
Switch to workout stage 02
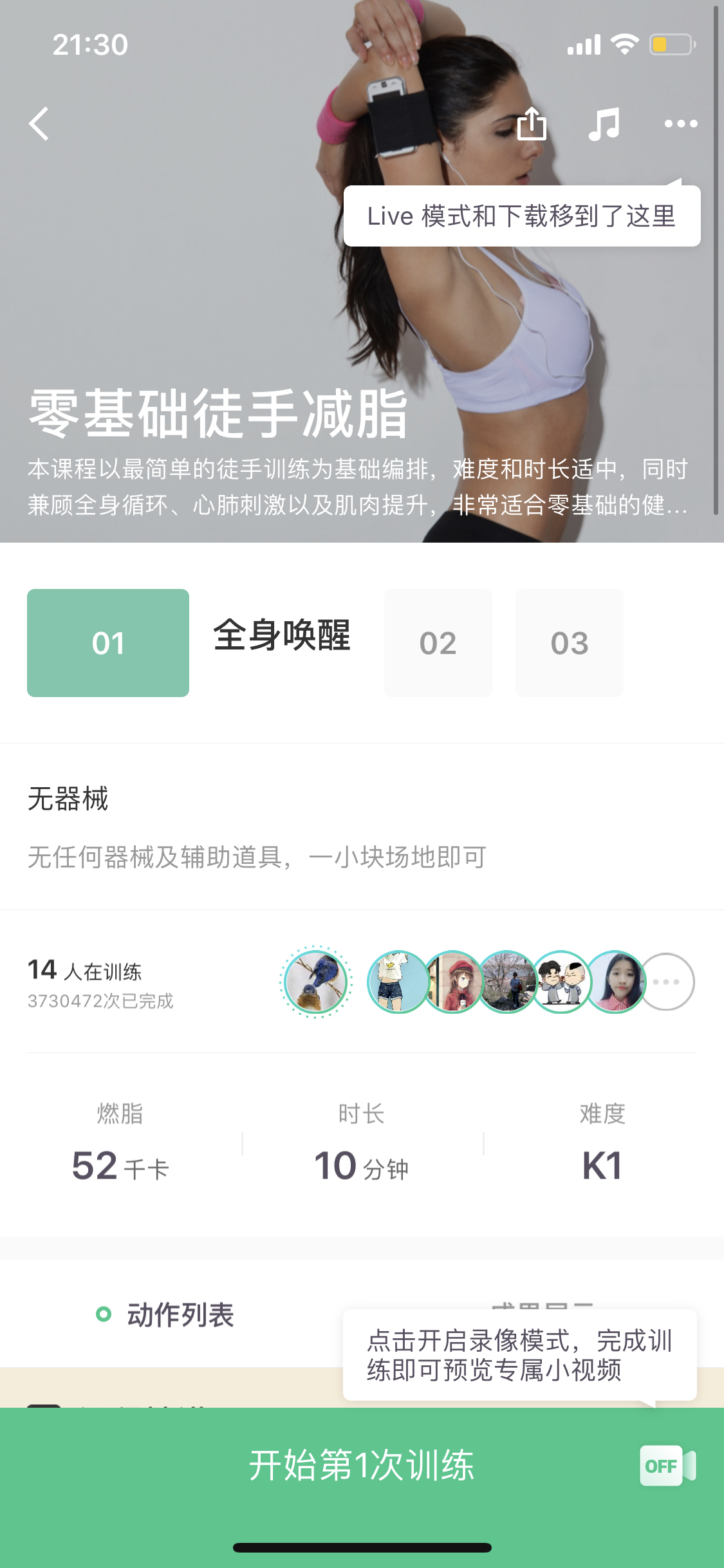point(438,643)
